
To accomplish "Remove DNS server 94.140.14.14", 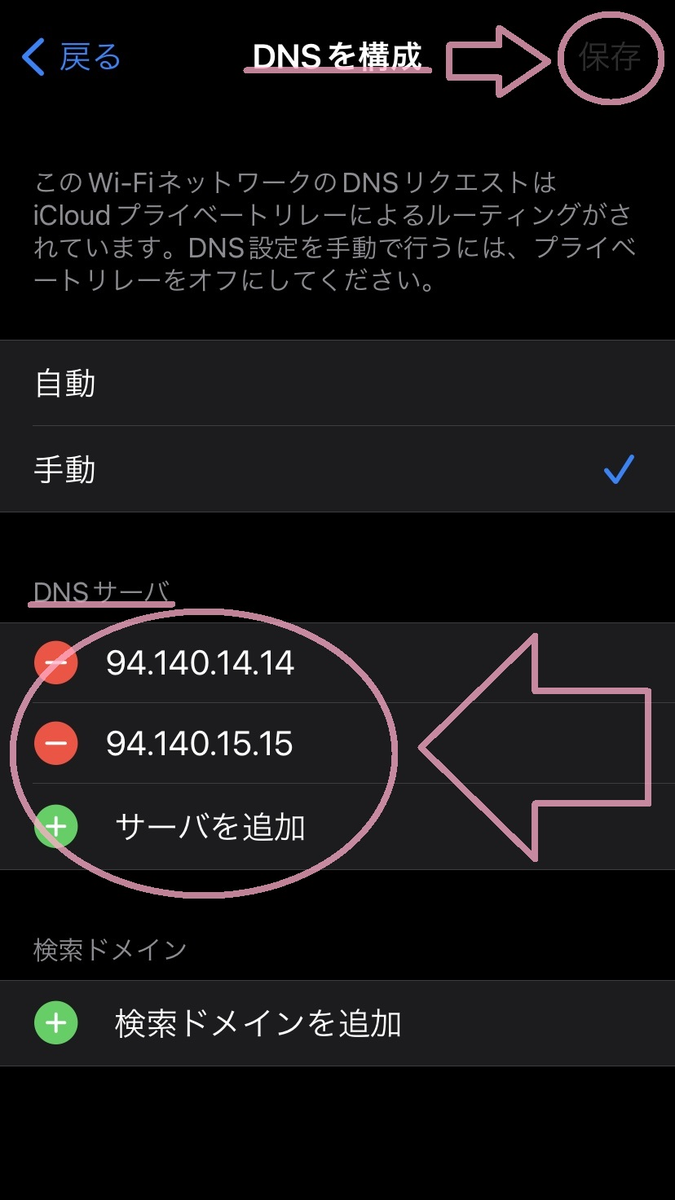I will (x=56, y=663).
